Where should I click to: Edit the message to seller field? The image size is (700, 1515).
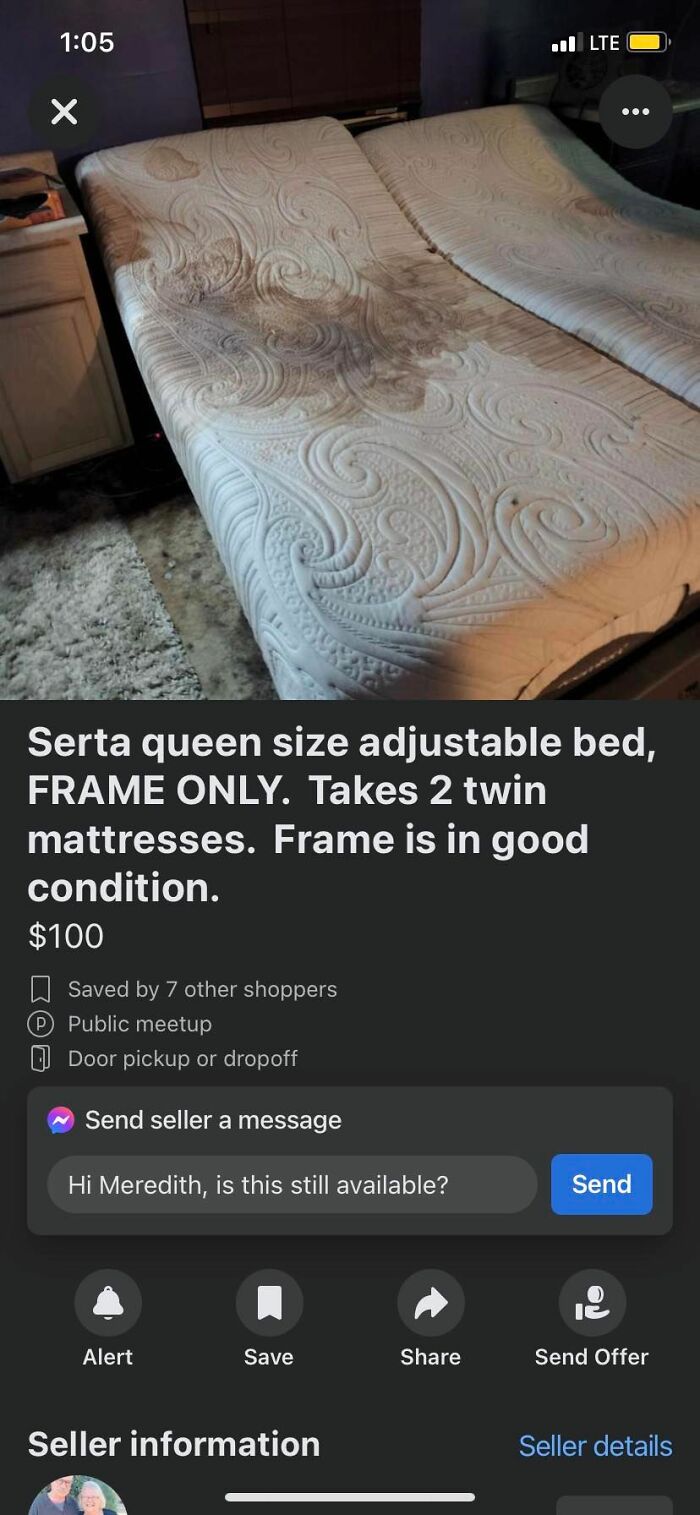[292, 1185]
